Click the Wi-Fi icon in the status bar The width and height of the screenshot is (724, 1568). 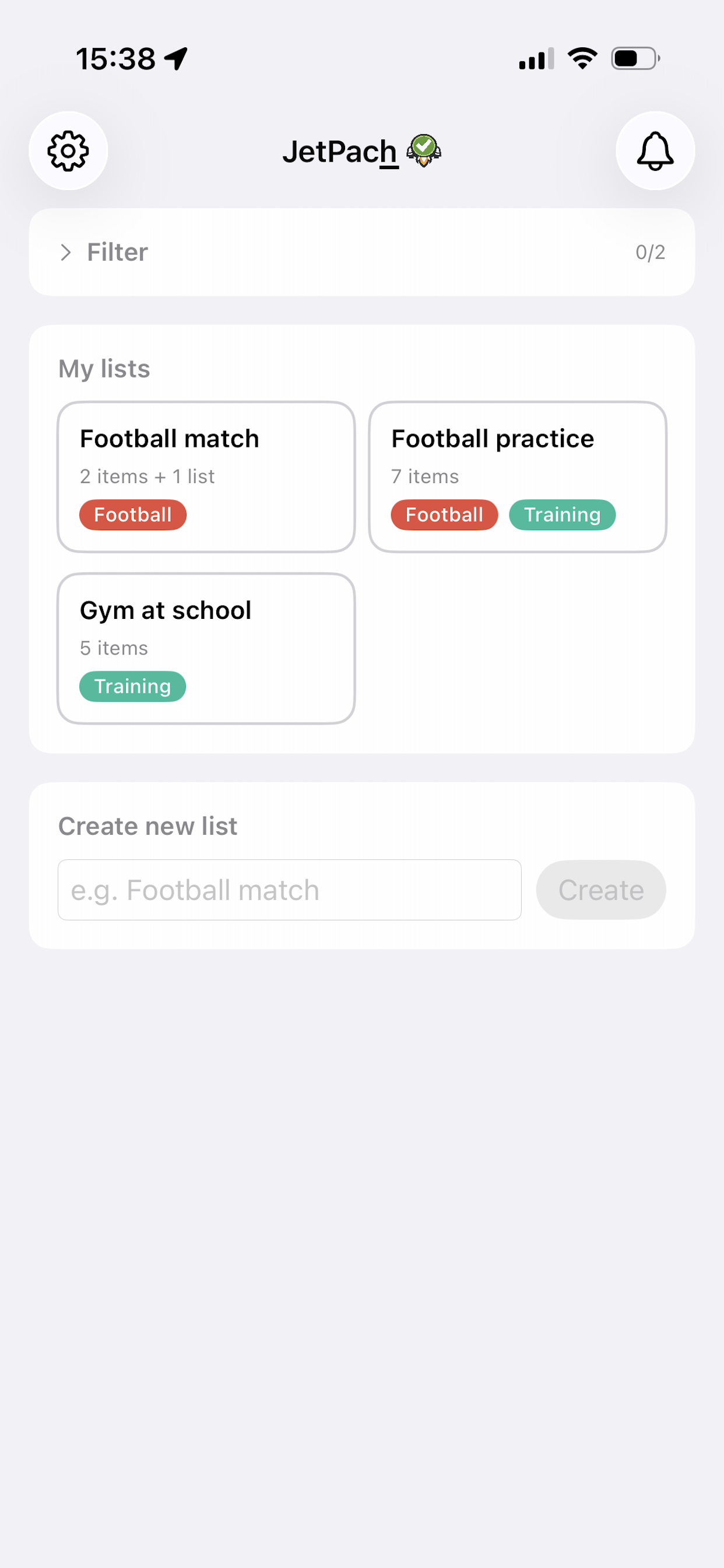(x=581, y=57)
